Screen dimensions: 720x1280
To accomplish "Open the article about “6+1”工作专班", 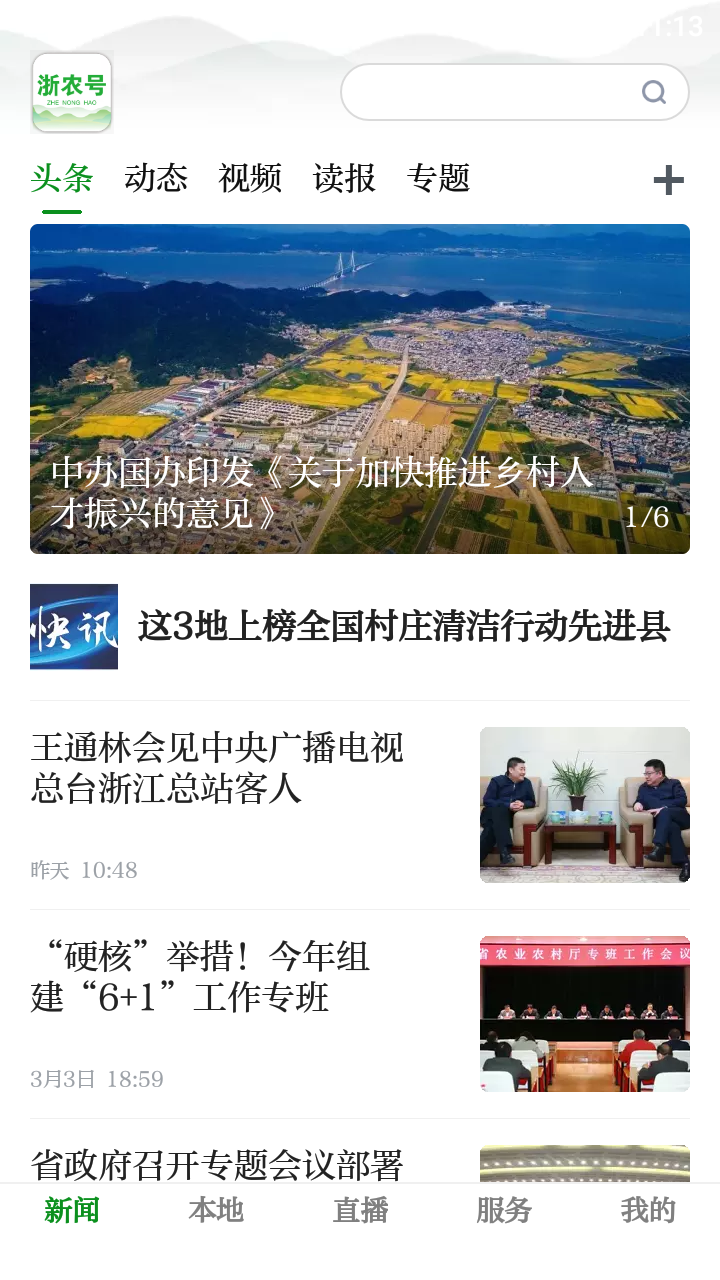I will [x=200, y=977].
